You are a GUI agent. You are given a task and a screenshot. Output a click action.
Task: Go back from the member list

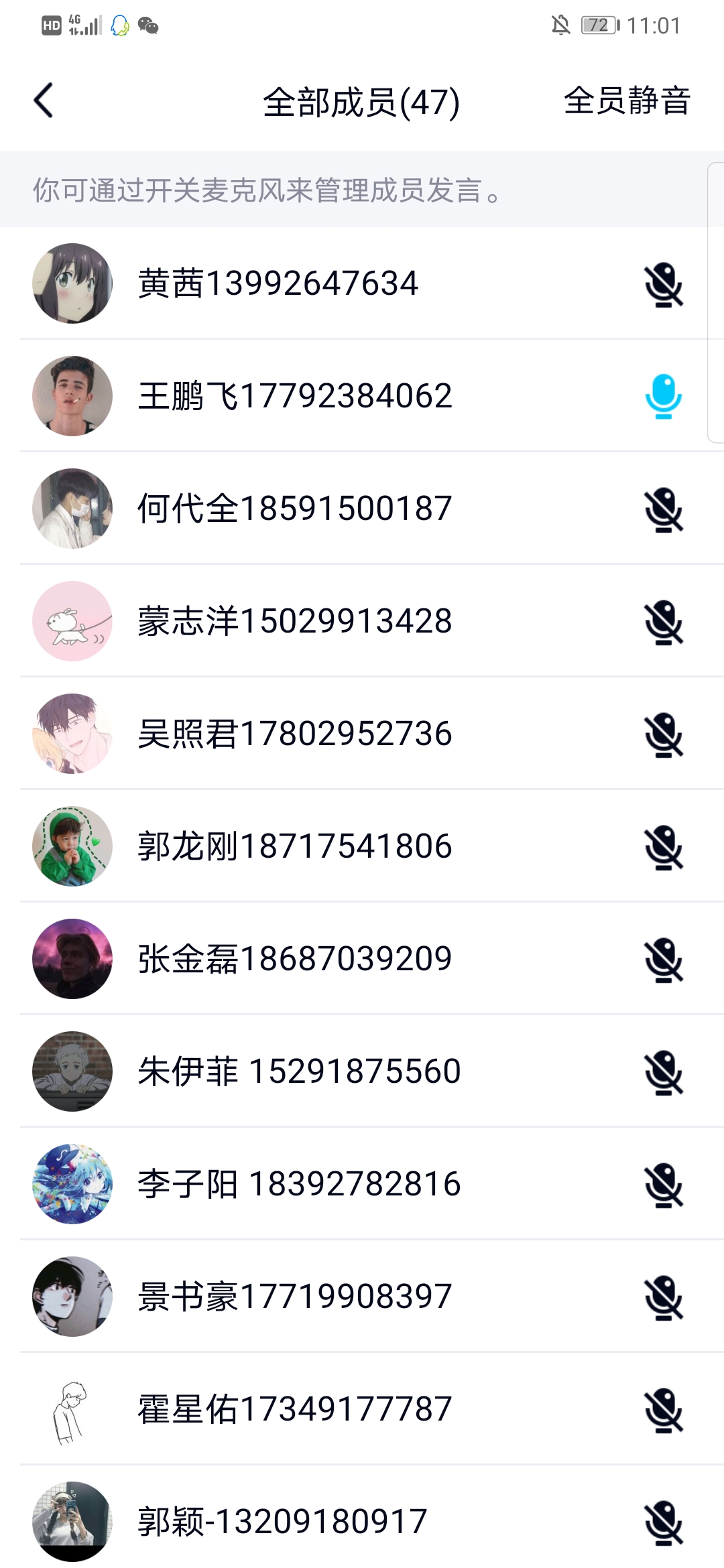coord(44,101)
